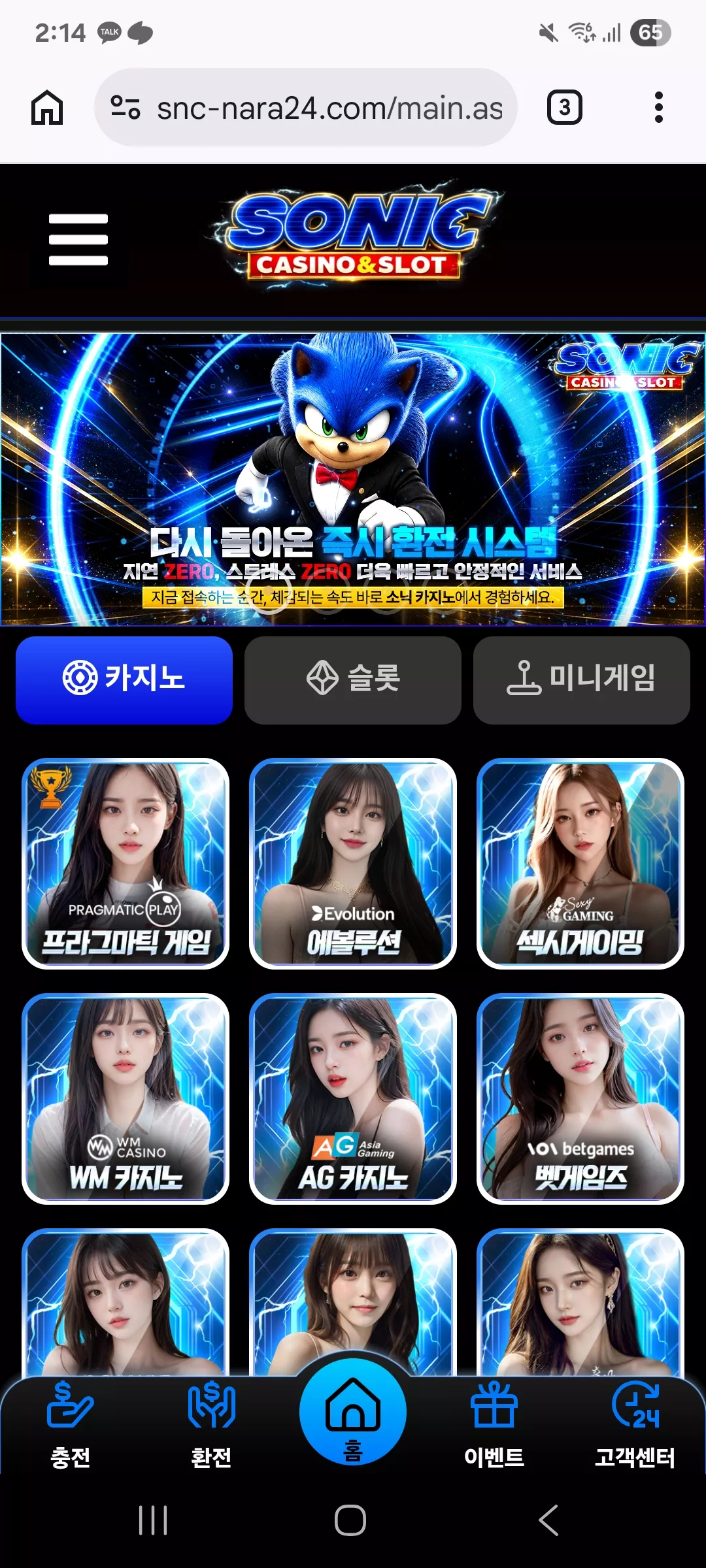Tap the browser home icon

47,108
